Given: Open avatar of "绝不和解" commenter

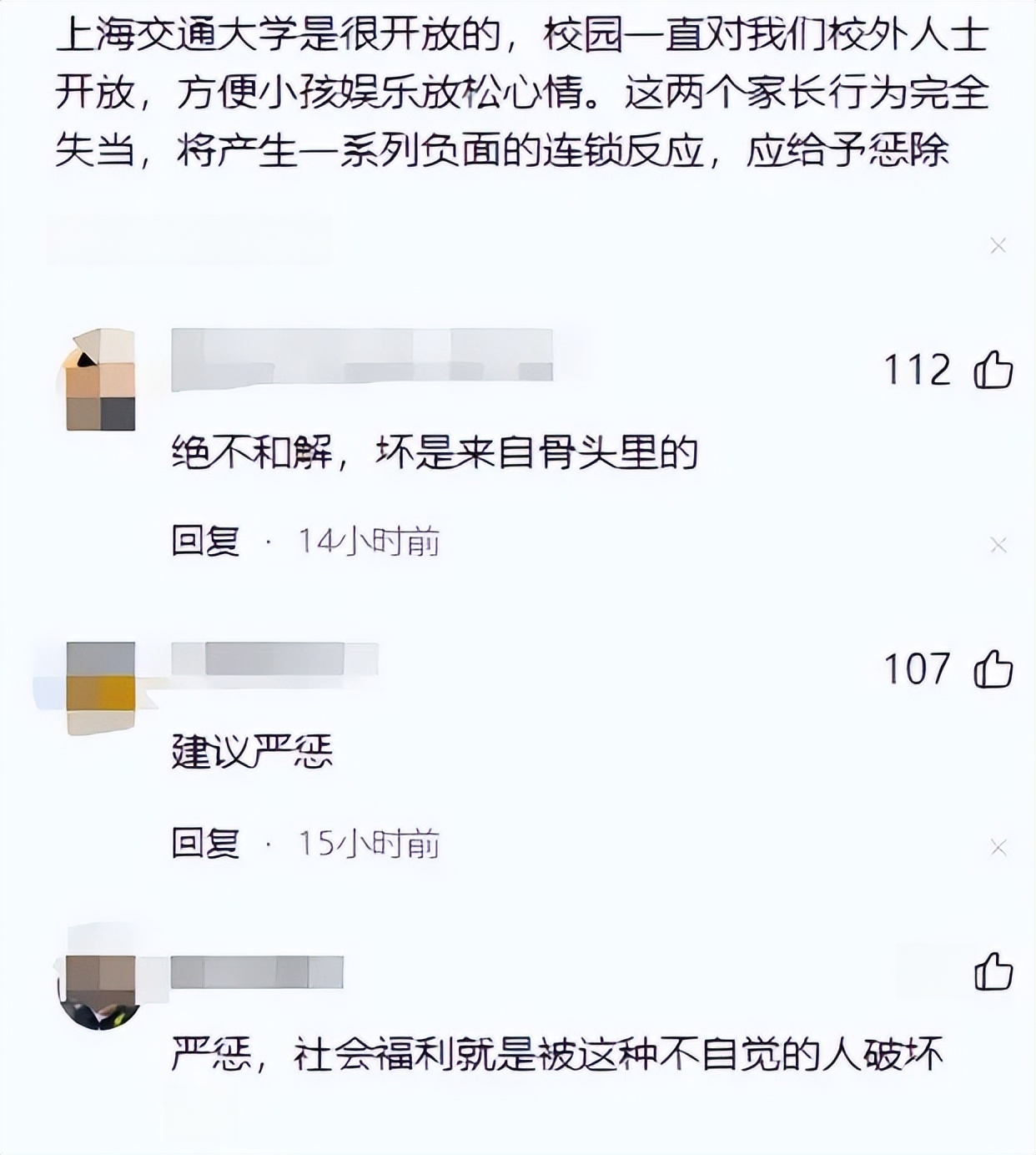Looking at the screenshot, I should pyautogui.click(x=100, y=380).
